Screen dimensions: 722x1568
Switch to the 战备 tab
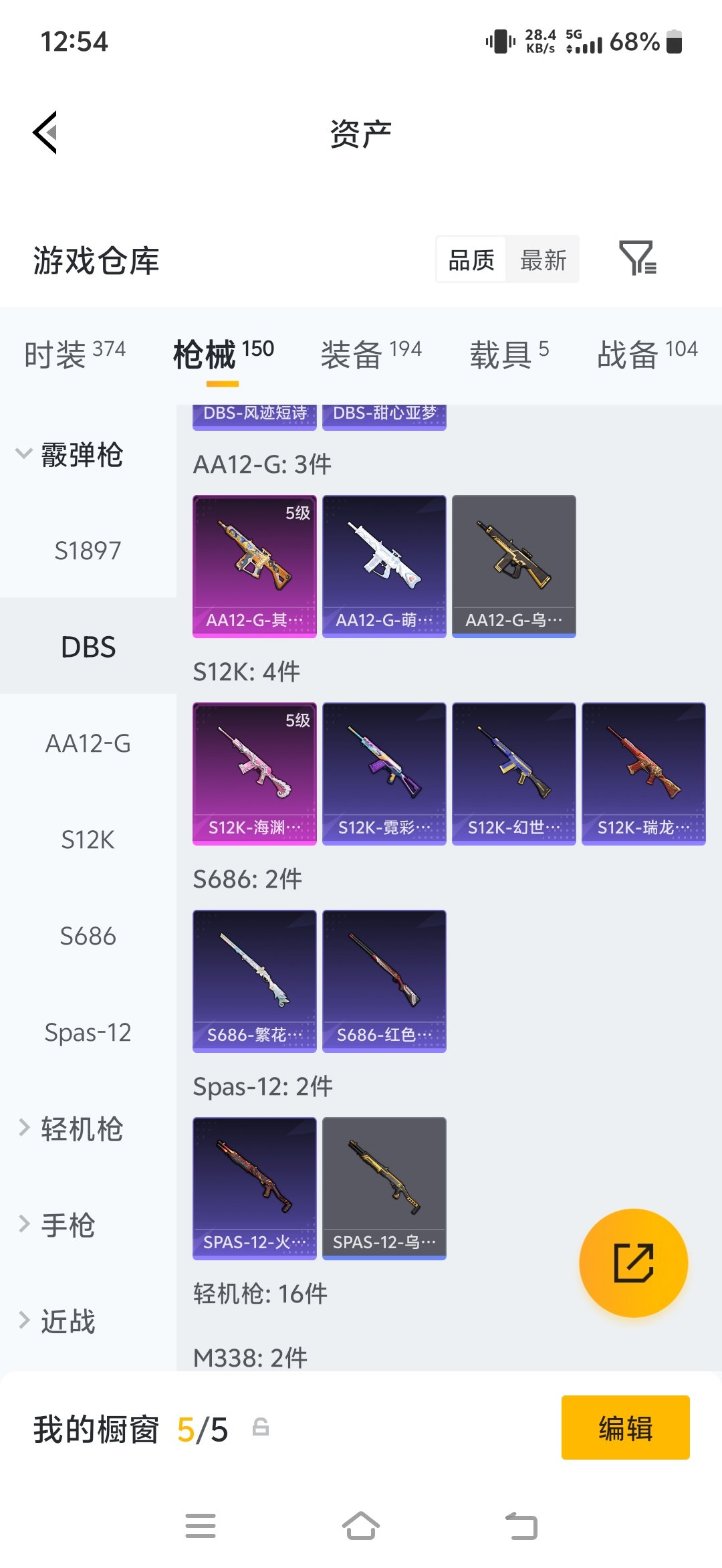(647, 354)
